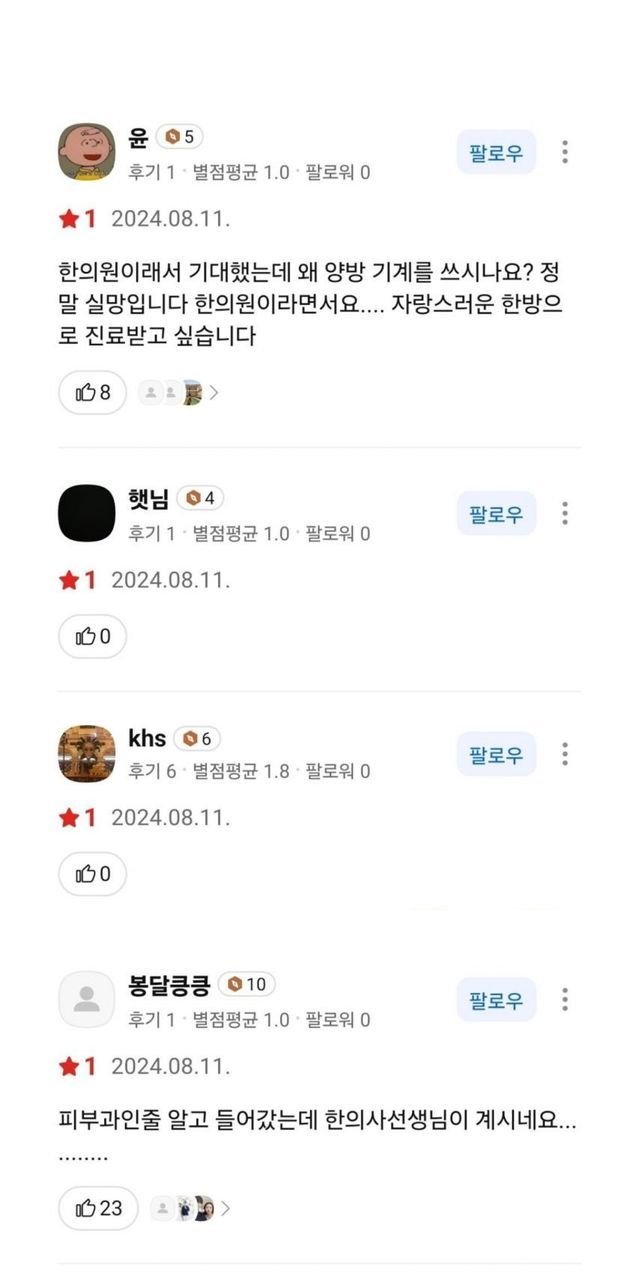Open the overflow menu on 봉달킁킁's review
Image resolution: width=640 pixels, height=1280 pixels.
click(x=565, y=999)
